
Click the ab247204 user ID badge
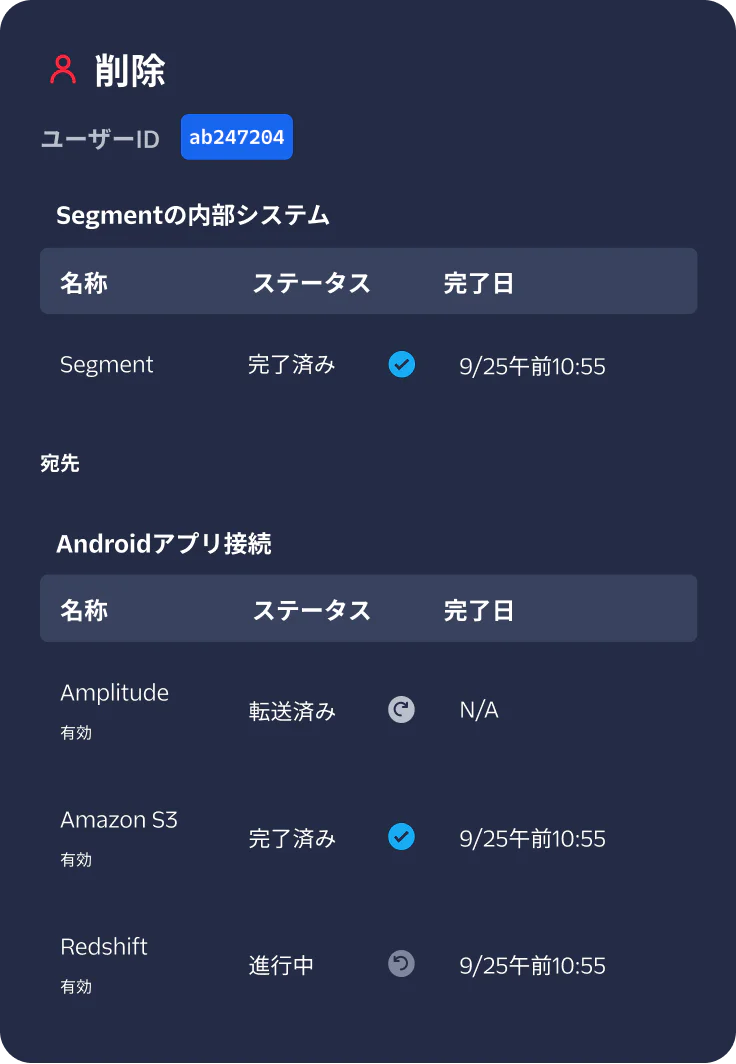[236, 137]
